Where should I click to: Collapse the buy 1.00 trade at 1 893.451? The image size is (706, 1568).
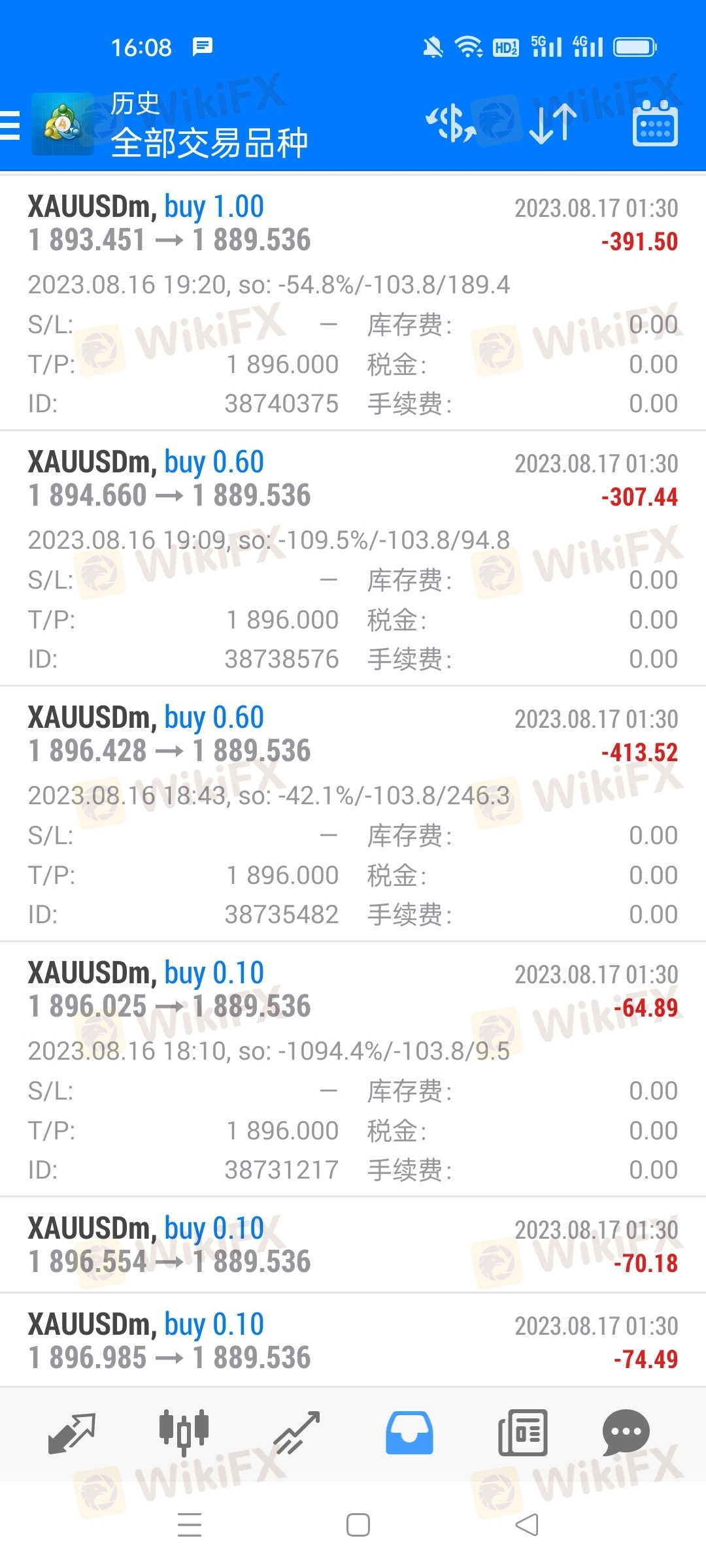click(x=353, y=303)
